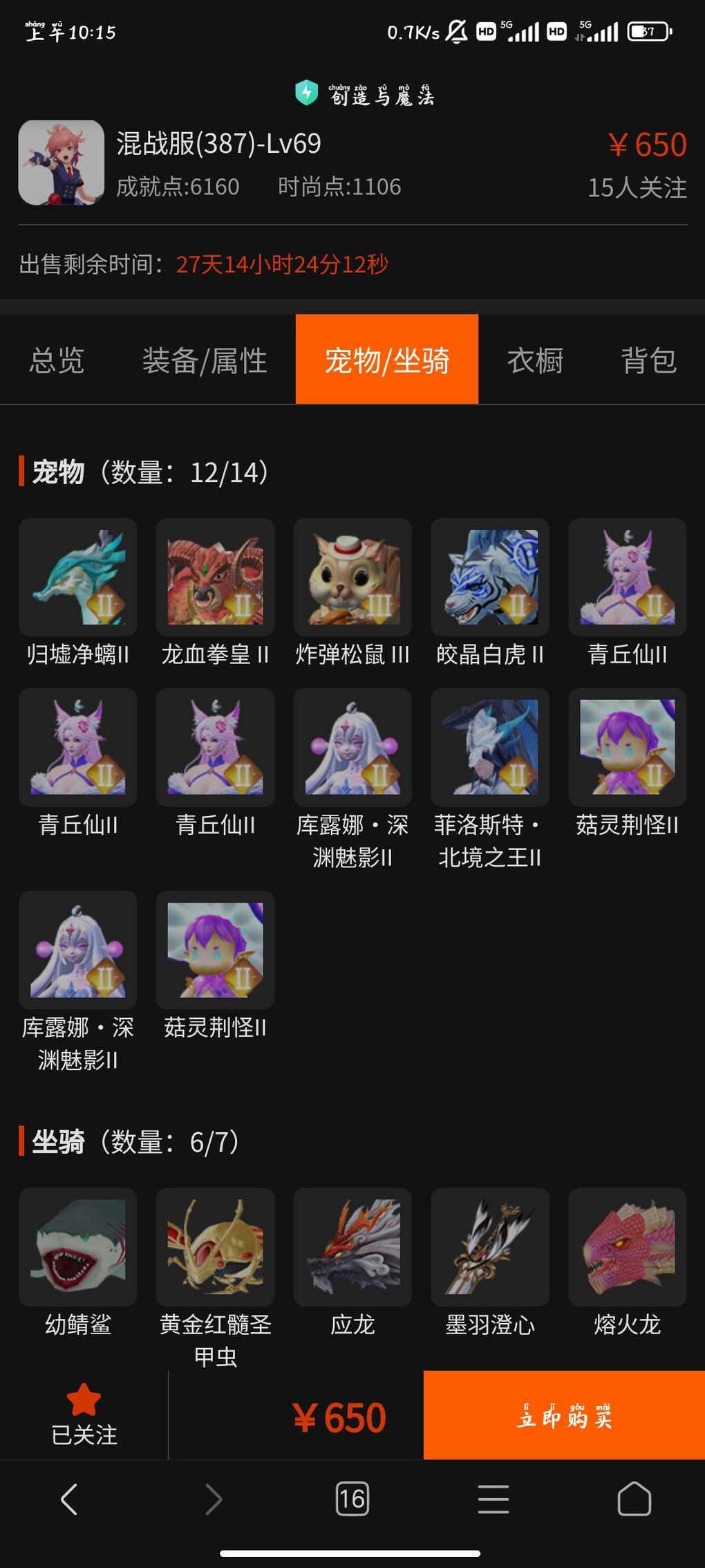Open the browser tabs counter showing 16

[352, 1500]
